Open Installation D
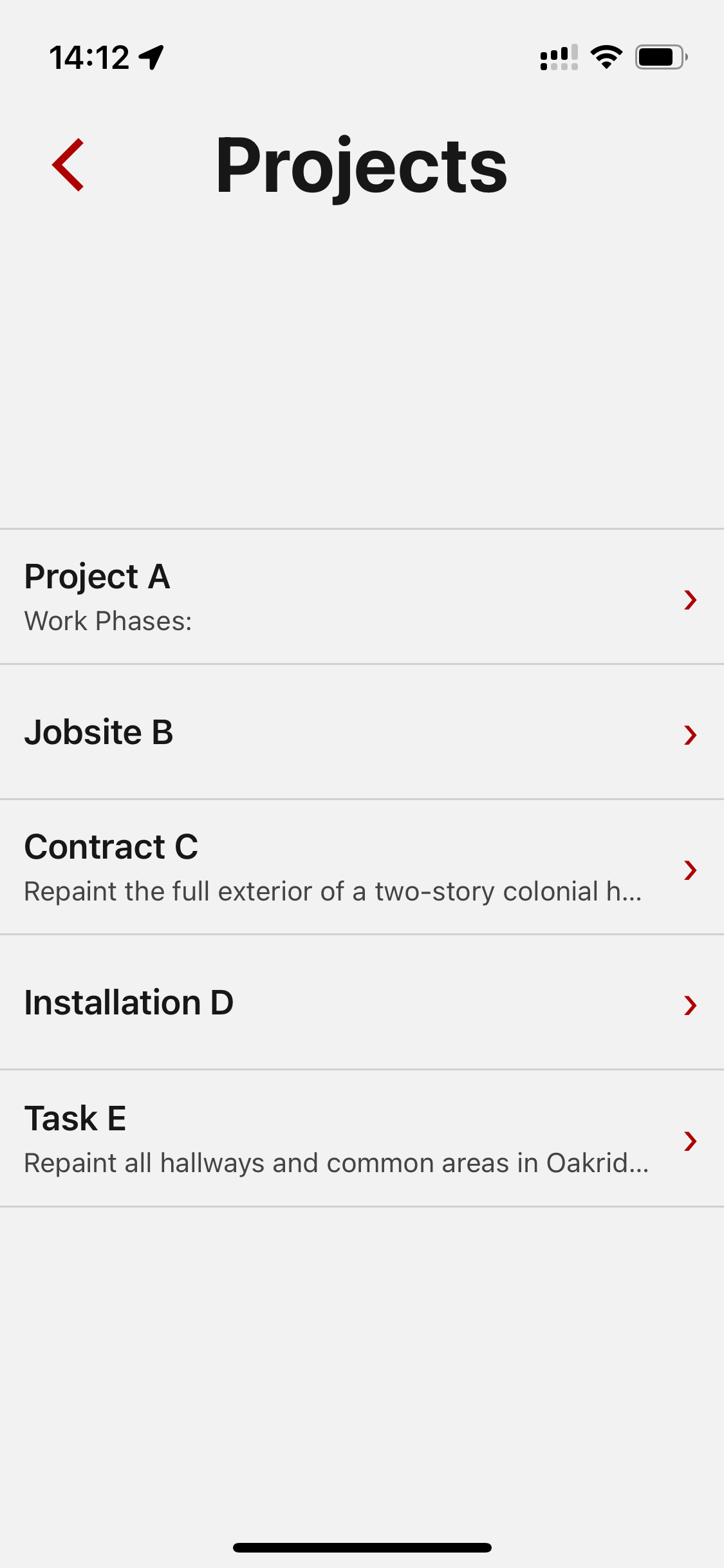 [x=360, y=1003]
